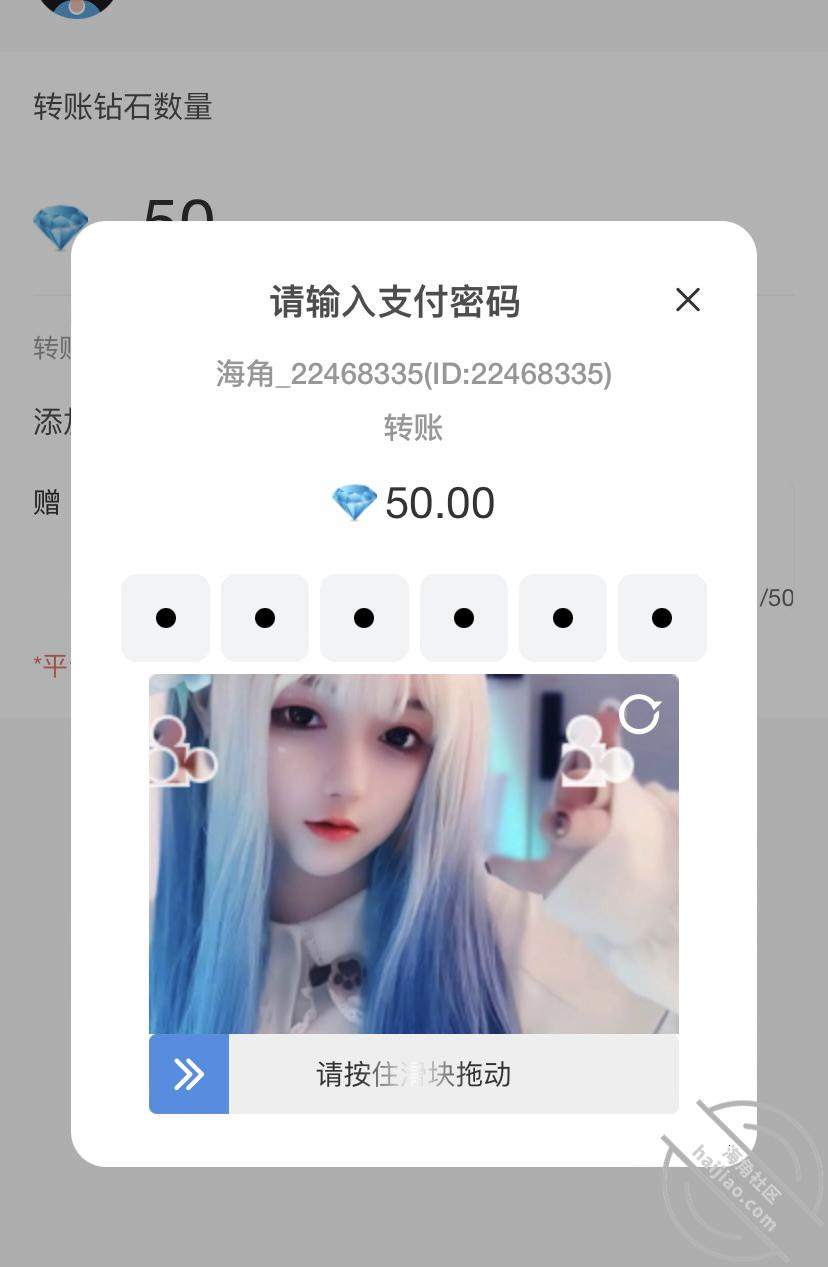This screenshot has height=1267, width=828.
Task: Refresh the captcha puzzle image
Action: [x=639, y=714]
